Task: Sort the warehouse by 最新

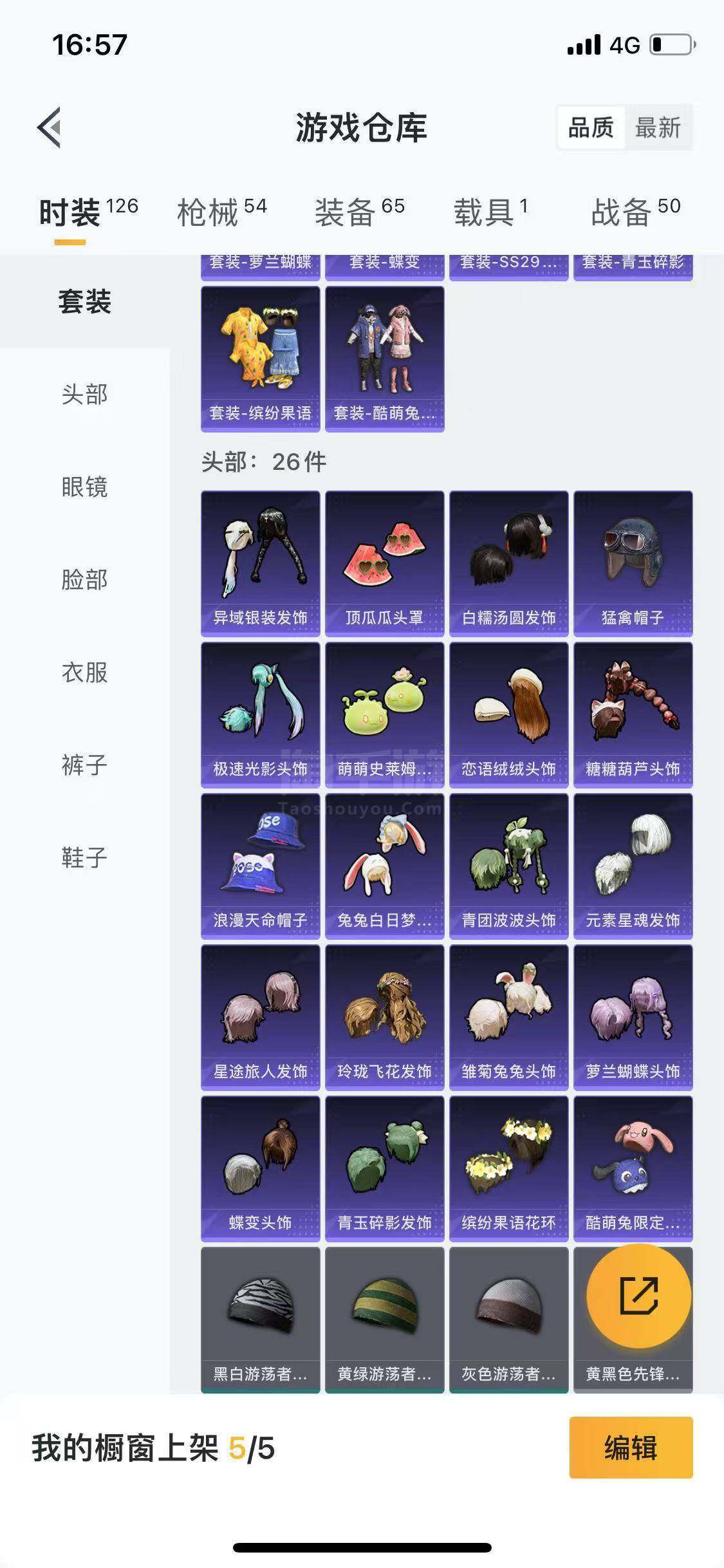Action: click(657, 127)
